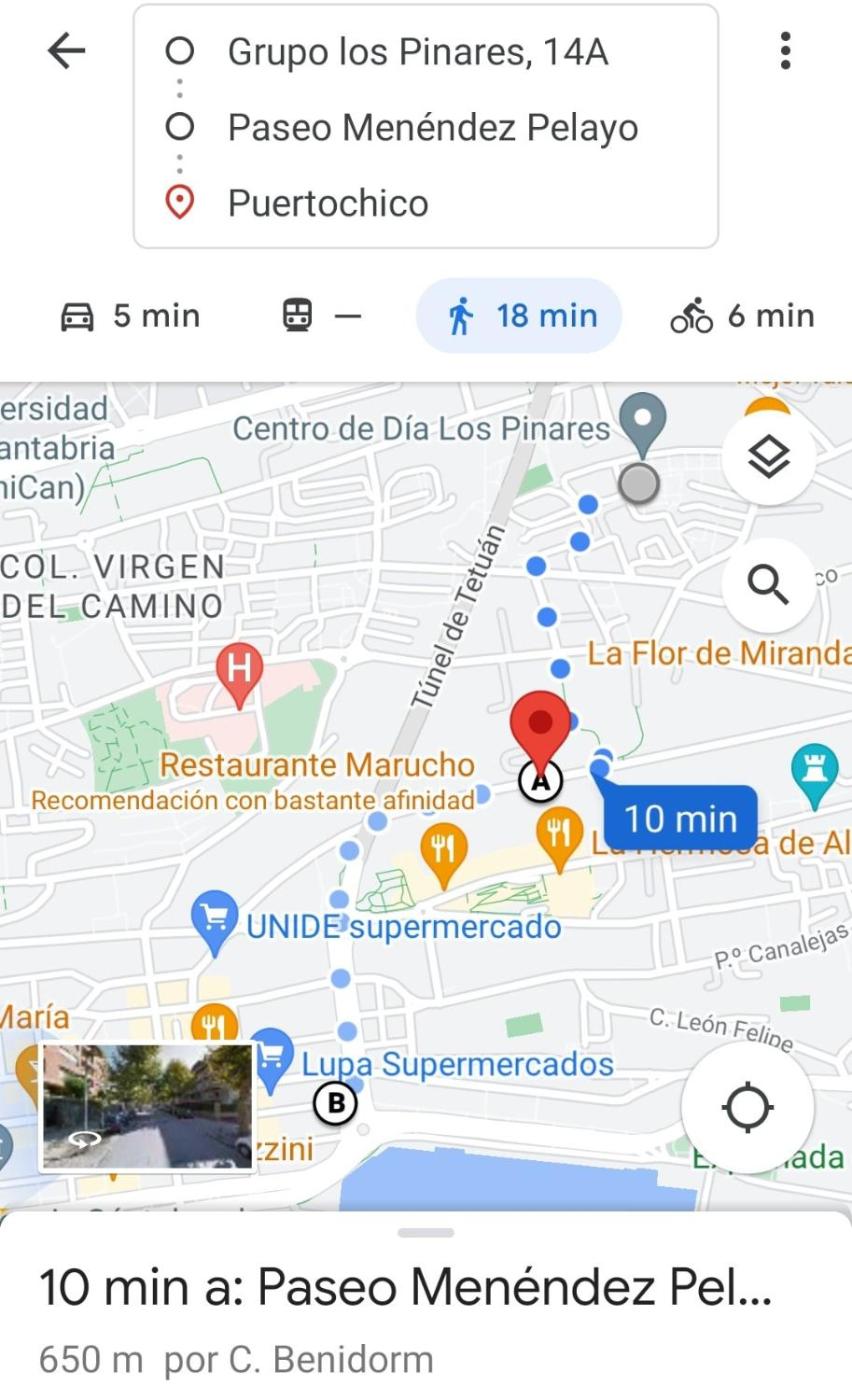This screenshot has width=852, height=1400.
Task: Select the public transit mode
Action: click(320, 316)
